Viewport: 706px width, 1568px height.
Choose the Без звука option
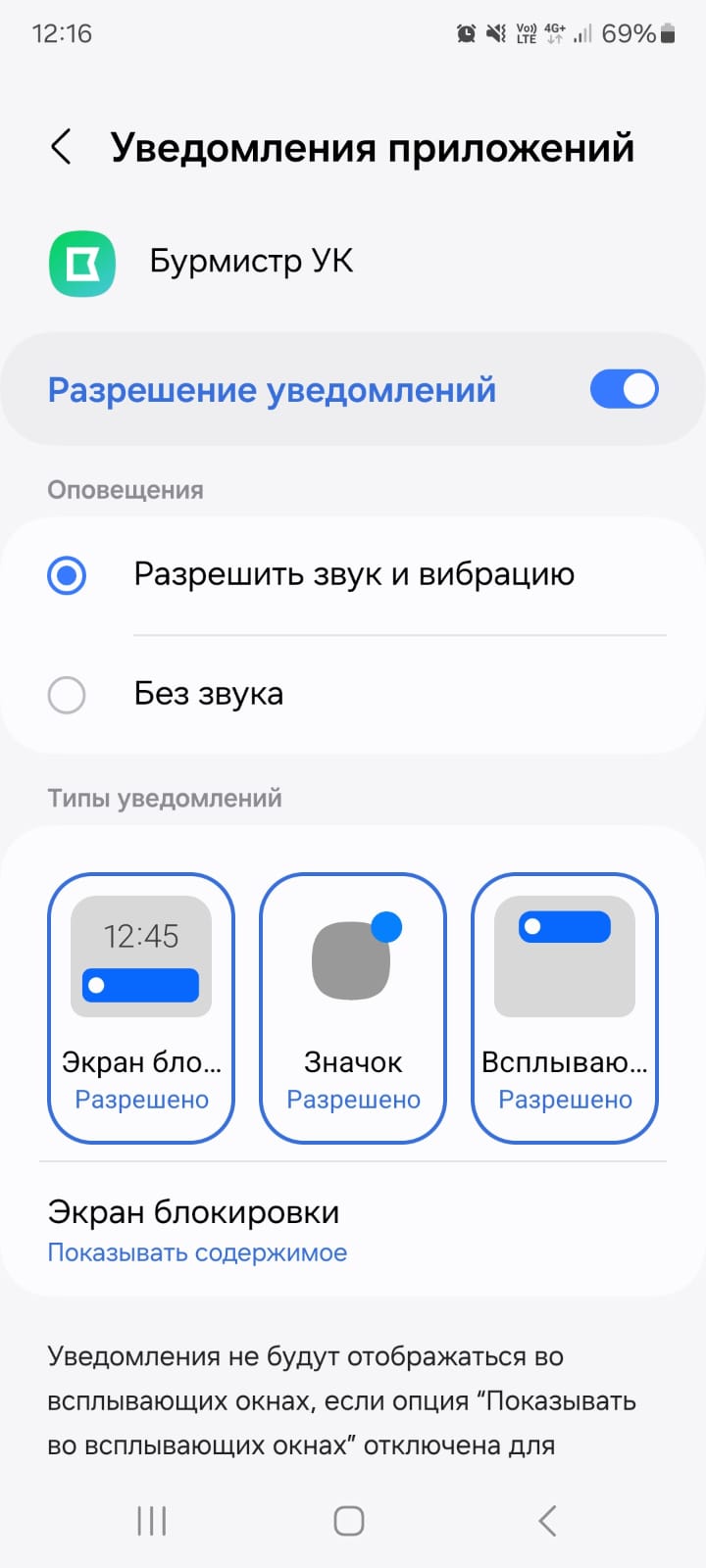point(67,695)
